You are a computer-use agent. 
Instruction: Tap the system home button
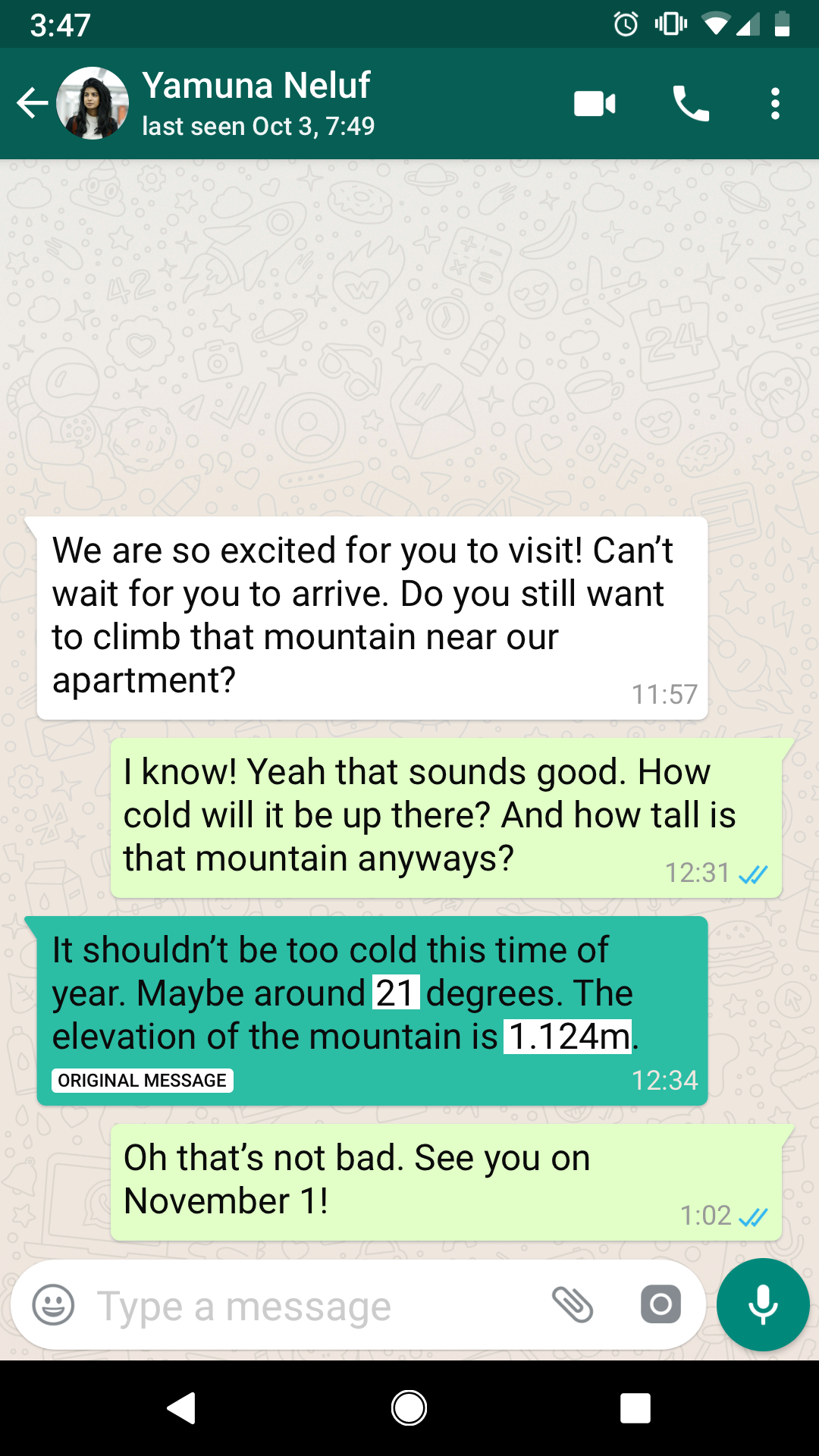click(409, 1408)
